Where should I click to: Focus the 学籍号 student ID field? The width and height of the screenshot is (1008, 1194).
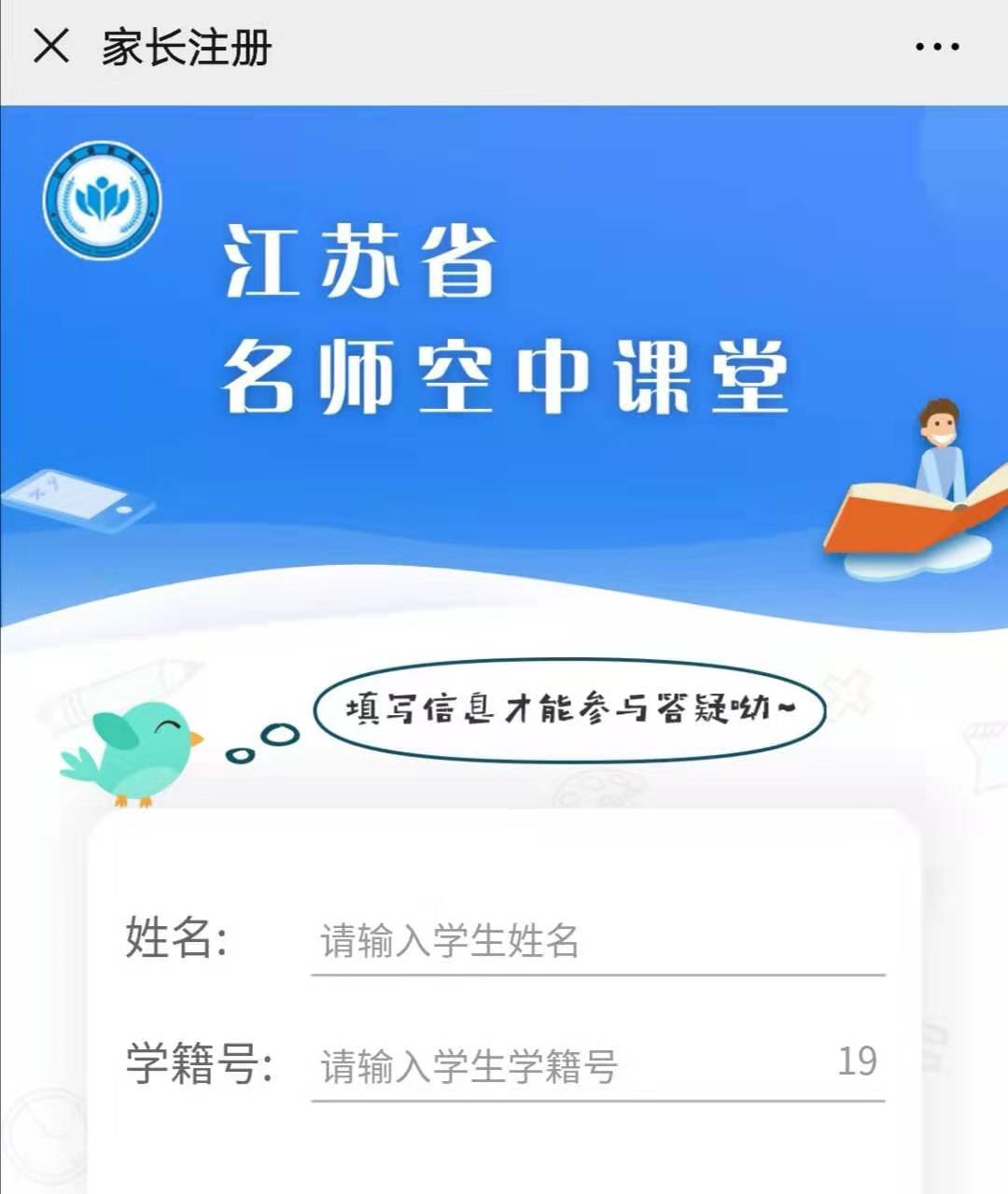coord(569,1065)
